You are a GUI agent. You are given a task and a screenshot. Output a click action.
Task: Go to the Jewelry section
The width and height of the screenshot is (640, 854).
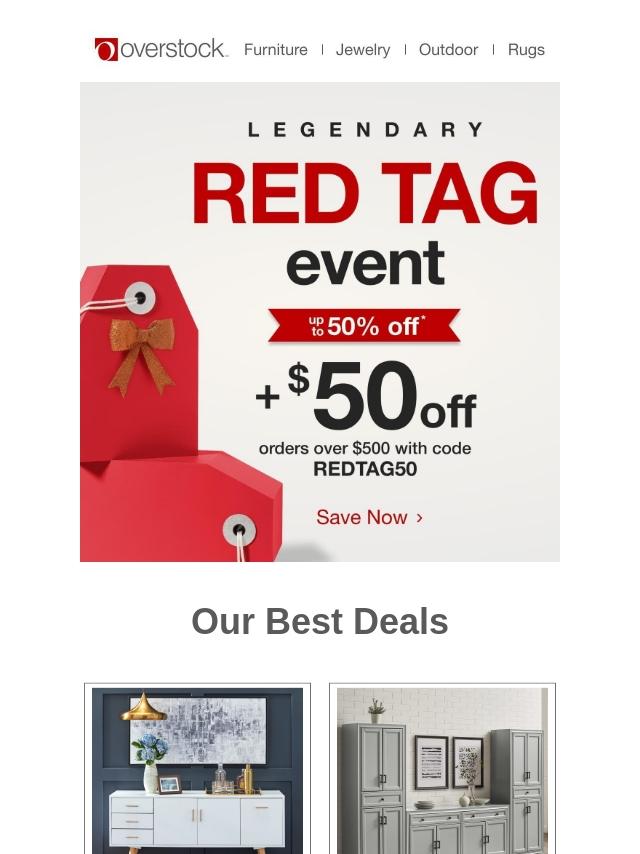(x=362, y=49)
